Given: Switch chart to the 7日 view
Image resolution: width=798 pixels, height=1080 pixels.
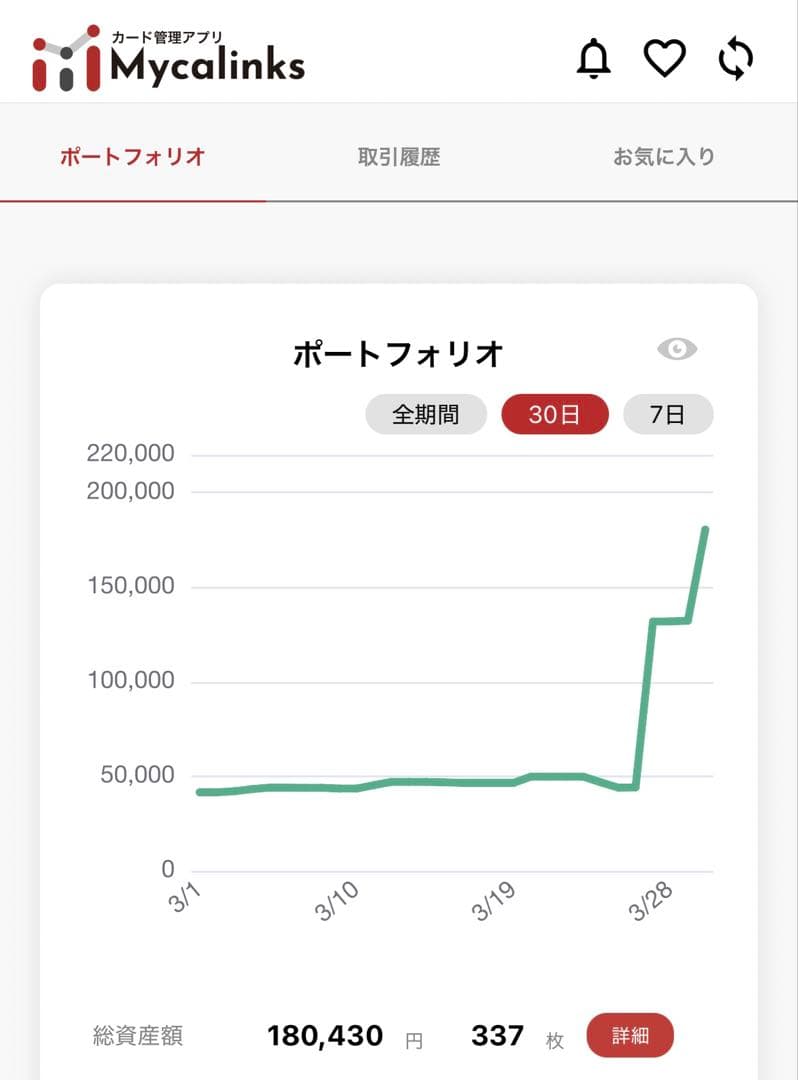Looking at the screenshot, I should [668, 413].
